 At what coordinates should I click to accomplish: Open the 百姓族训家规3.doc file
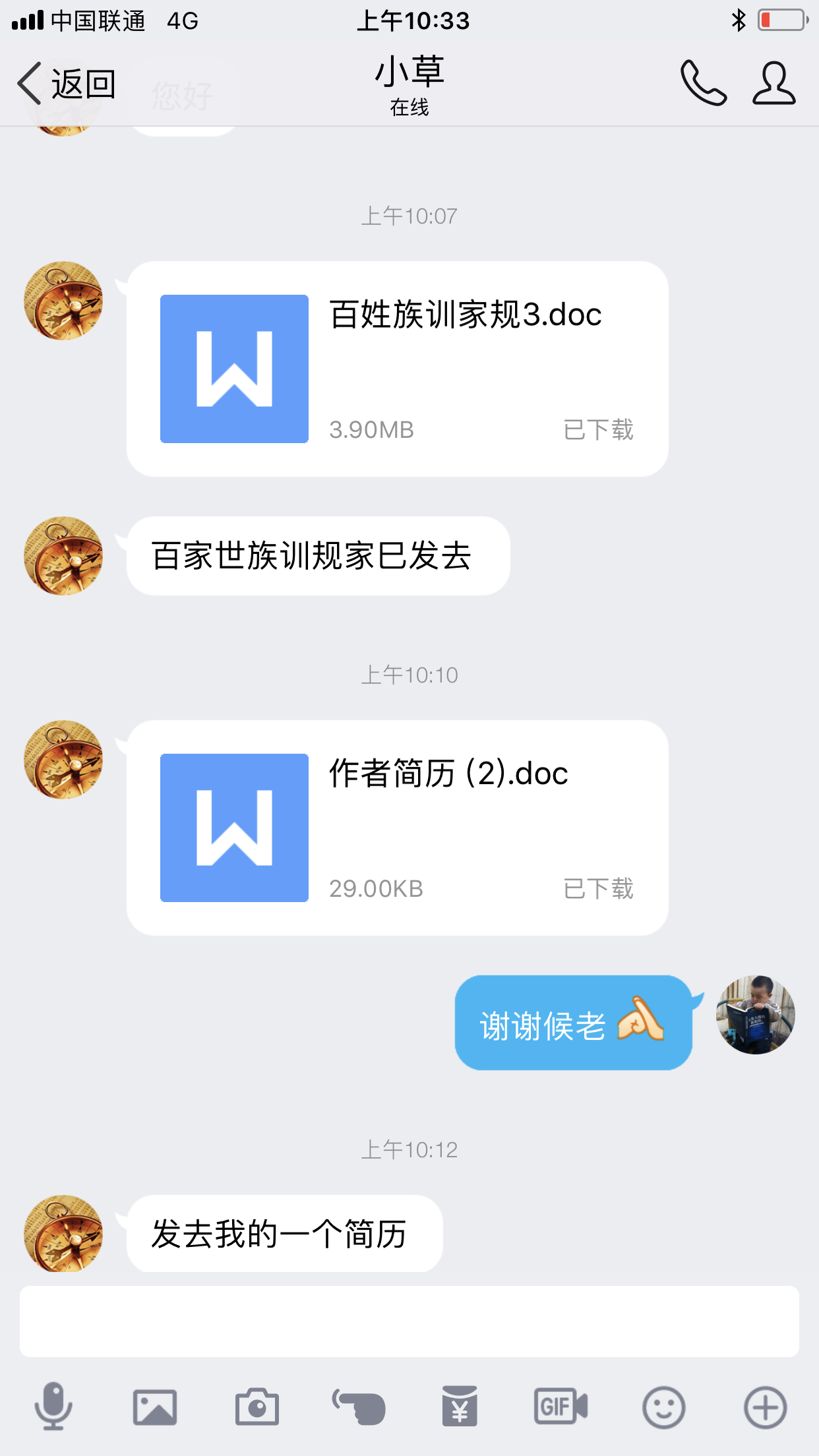click(397, 369)
